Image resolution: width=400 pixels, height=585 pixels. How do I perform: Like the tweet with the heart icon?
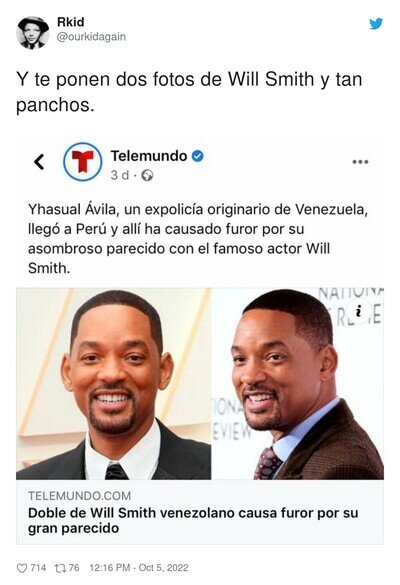click(22, 568)
